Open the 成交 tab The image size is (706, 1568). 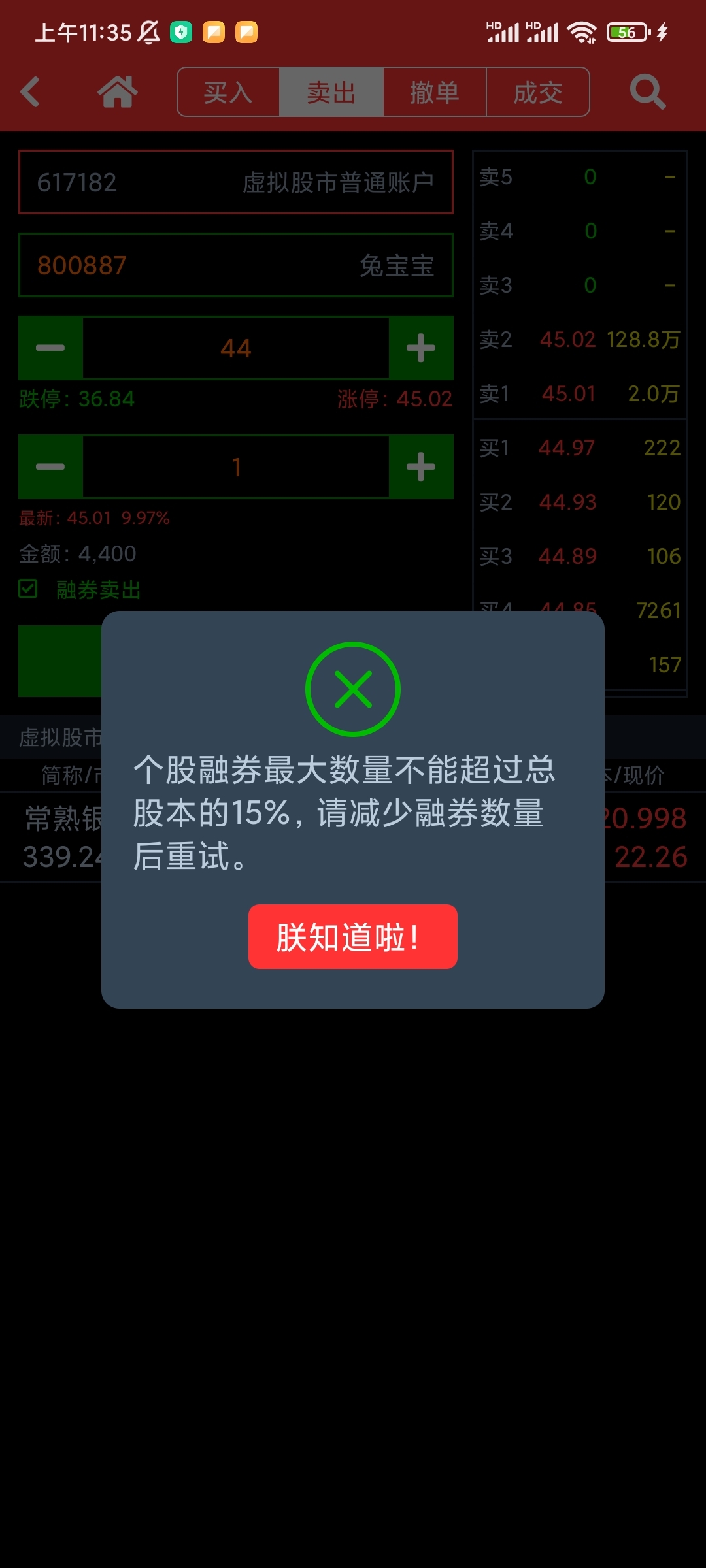(538, 92)
